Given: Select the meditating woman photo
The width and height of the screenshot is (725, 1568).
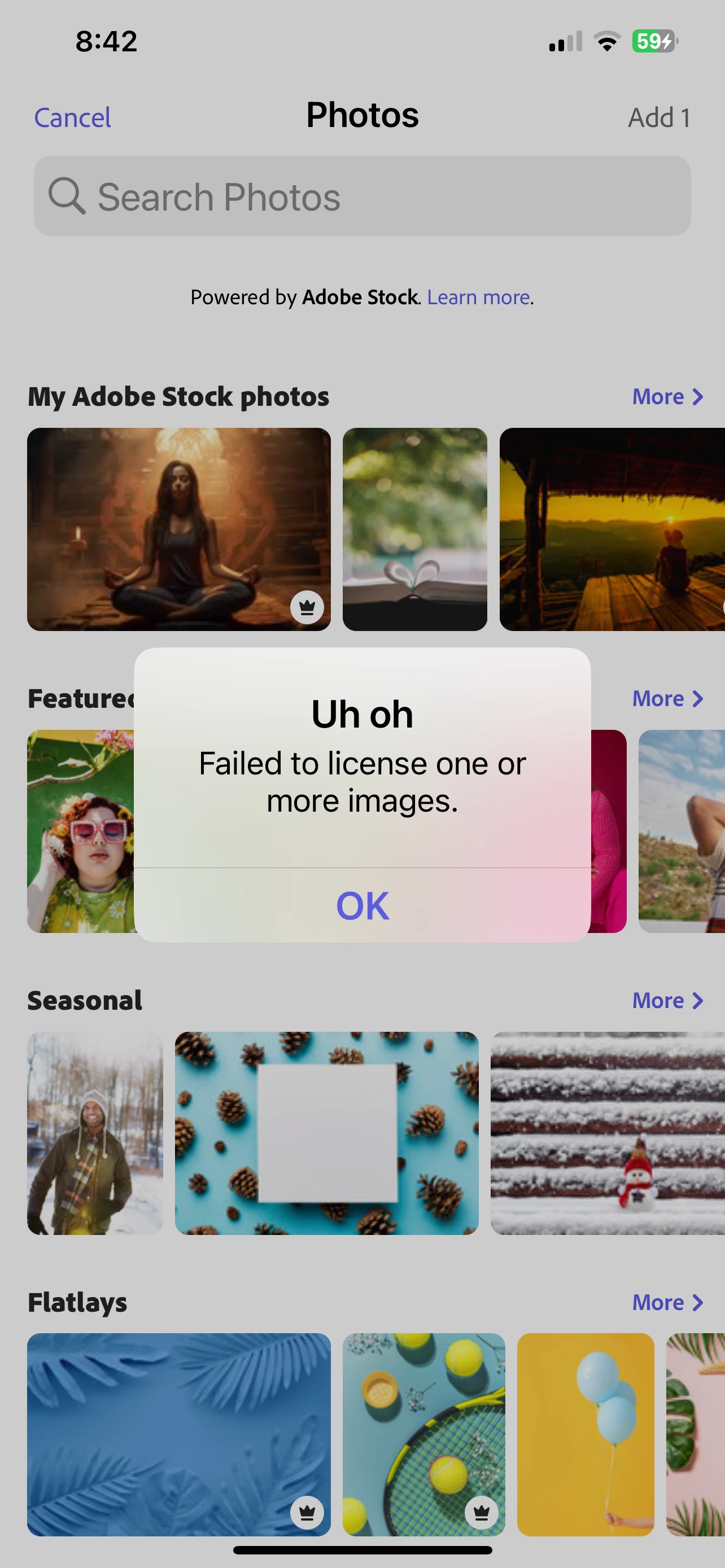Looking at the screenshot, I should 179,529.
